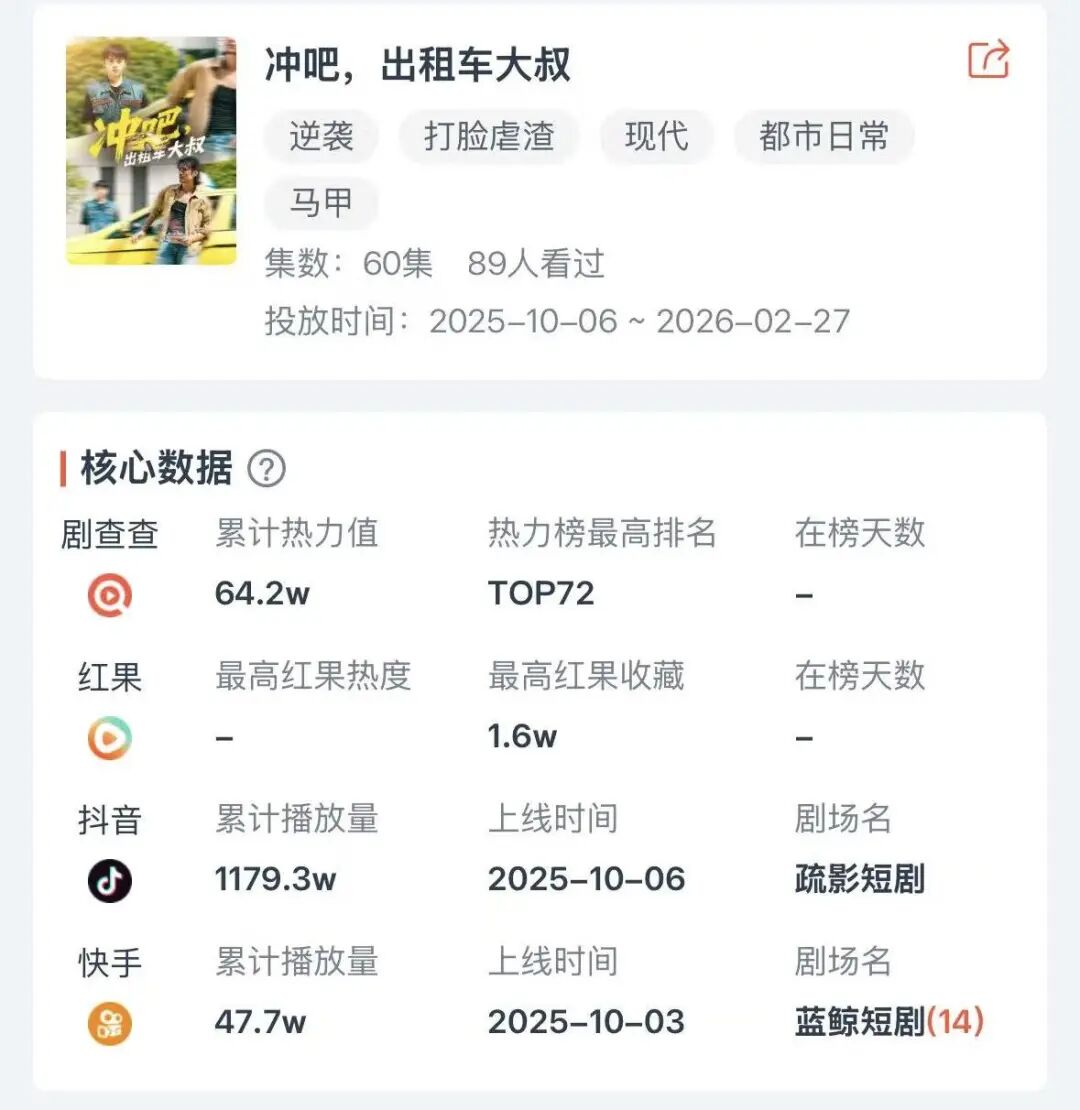Share the drama 冲吧，出租车大叔

pos(989,60)
